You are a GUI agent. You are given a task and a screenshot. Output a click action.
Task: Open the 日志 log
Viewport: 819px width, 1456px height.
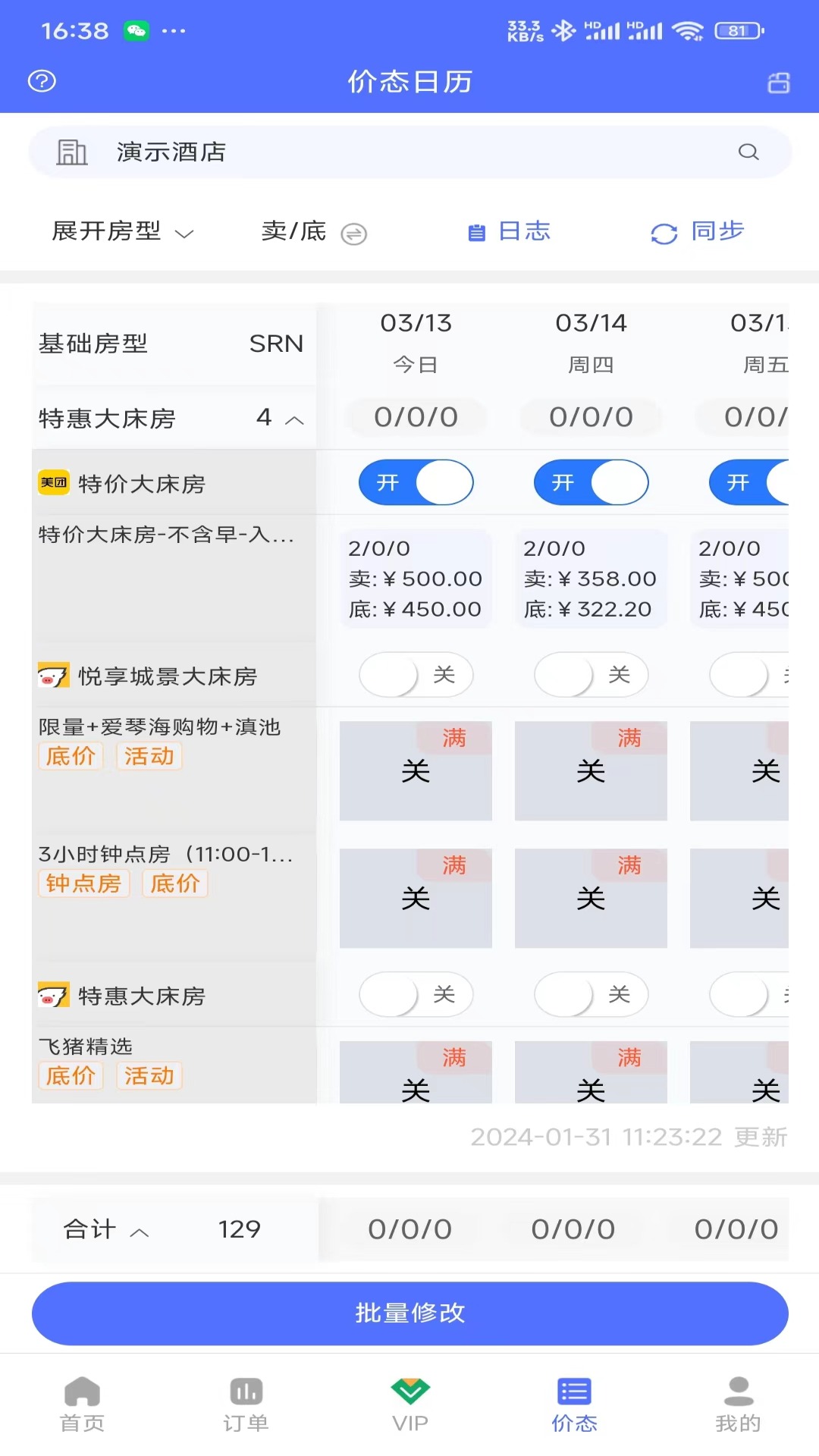coord(509,231)
